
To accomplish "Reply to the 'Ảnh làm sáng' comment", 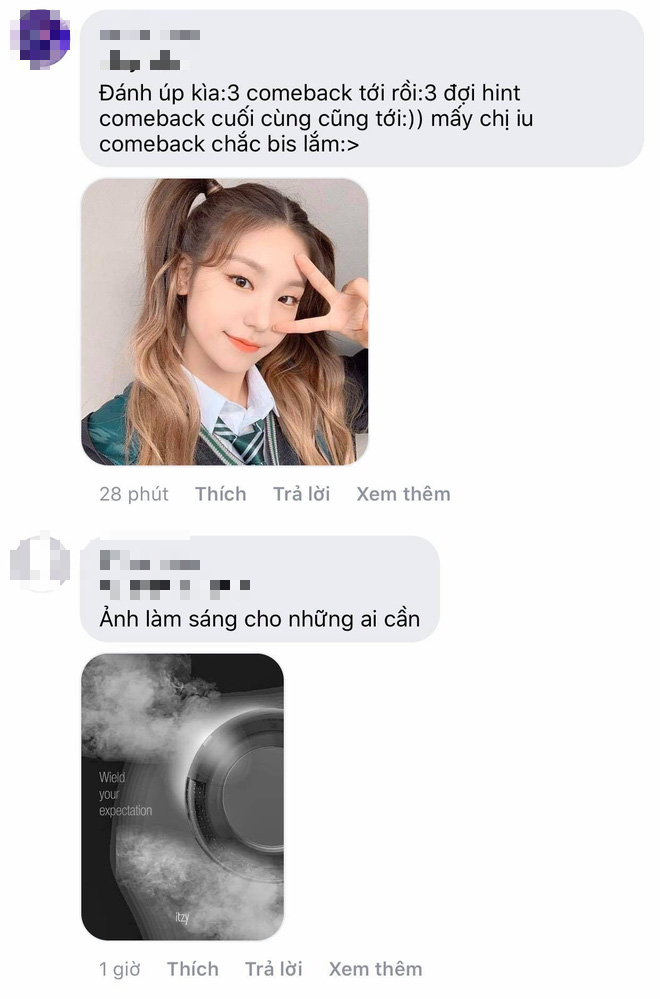I will (x=273, y=969).
